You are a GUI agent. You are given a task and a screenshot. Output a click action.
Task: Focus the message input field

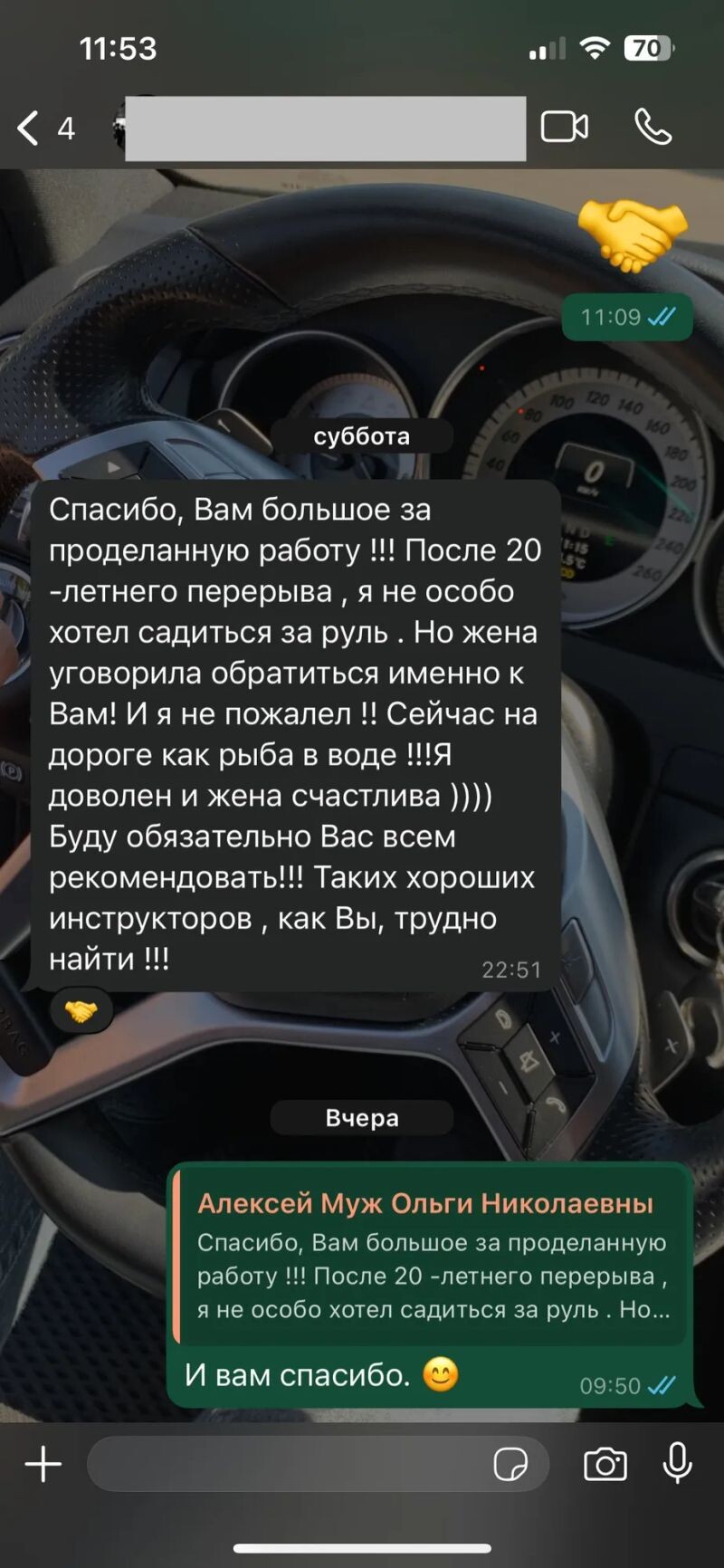click(x=290, y=1464)
